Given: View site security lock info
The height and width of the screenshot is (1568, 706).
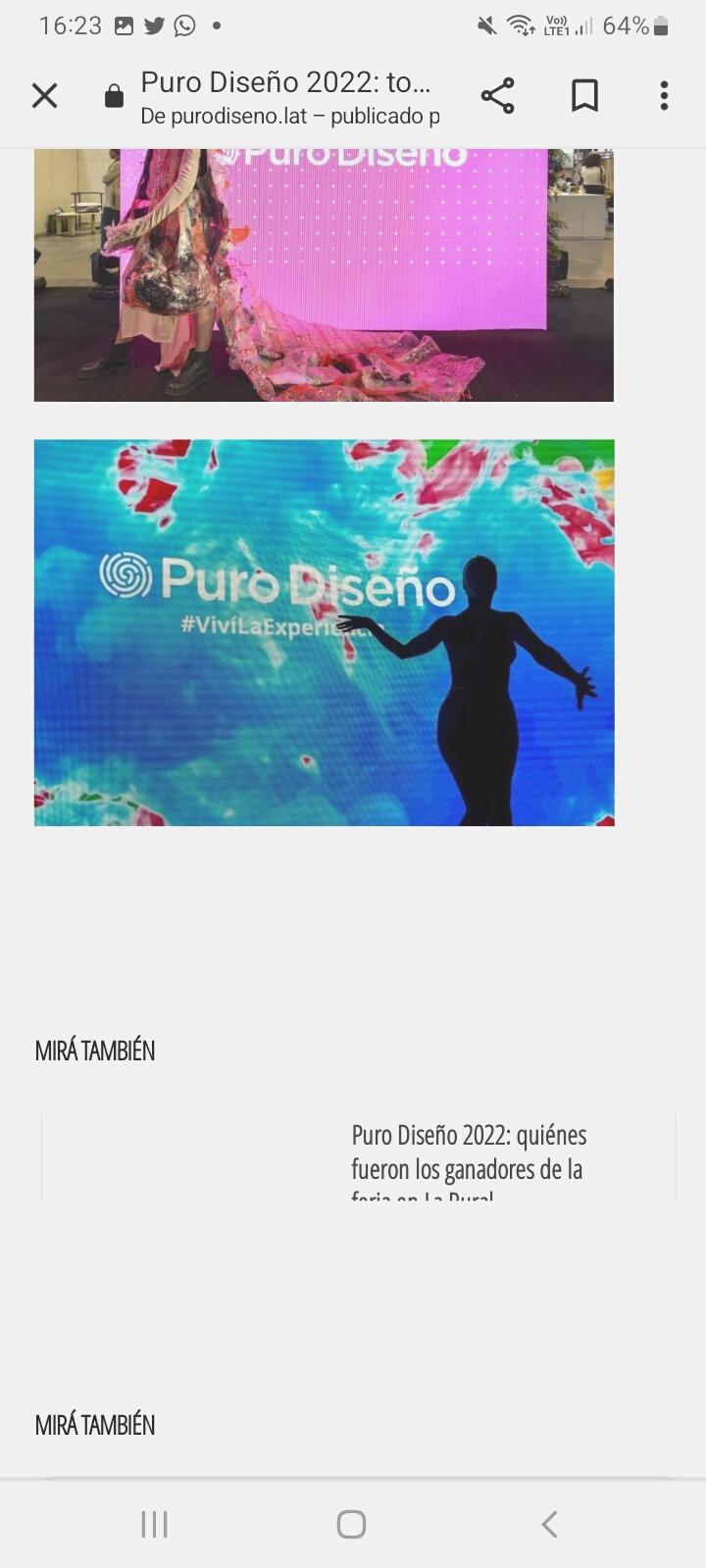Looking at the screenshot, I should pyautogui.click(x=114, y=96).
